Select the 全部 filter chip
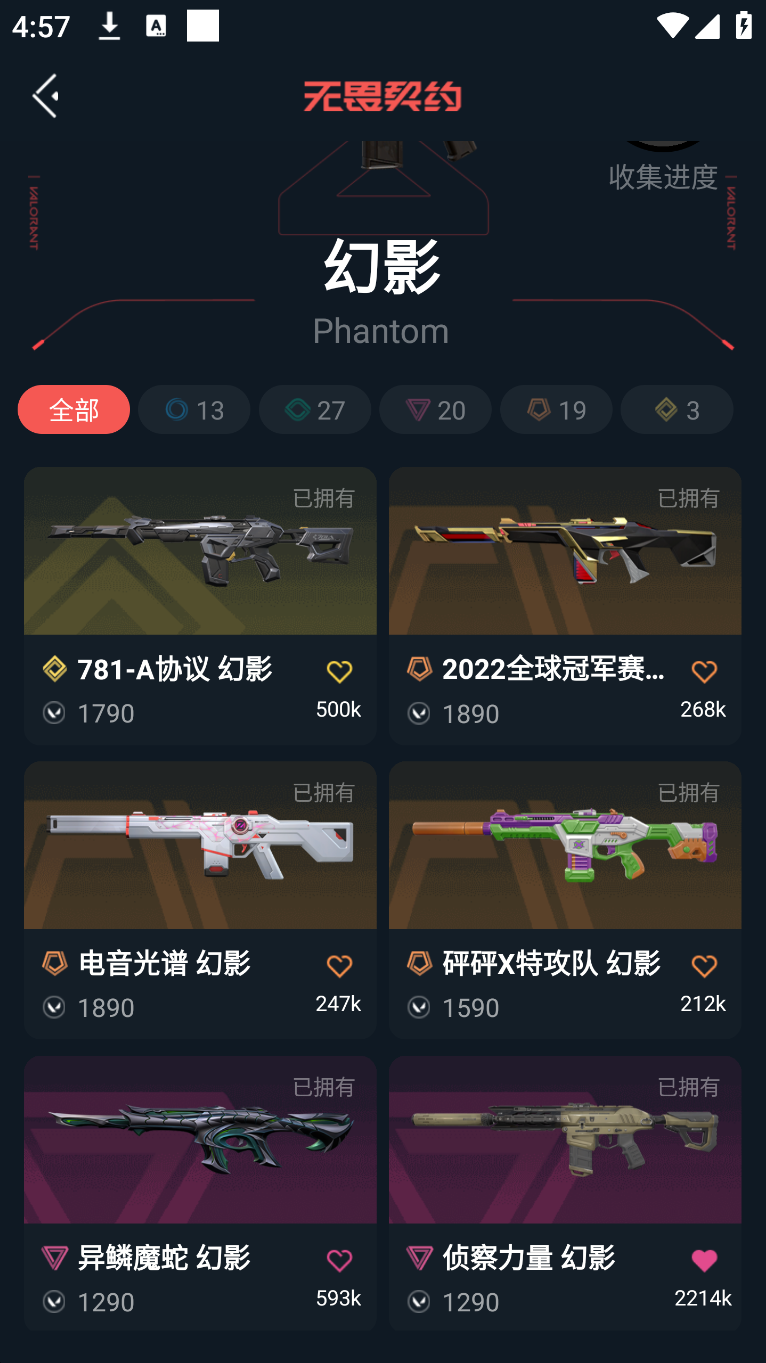 74,410
